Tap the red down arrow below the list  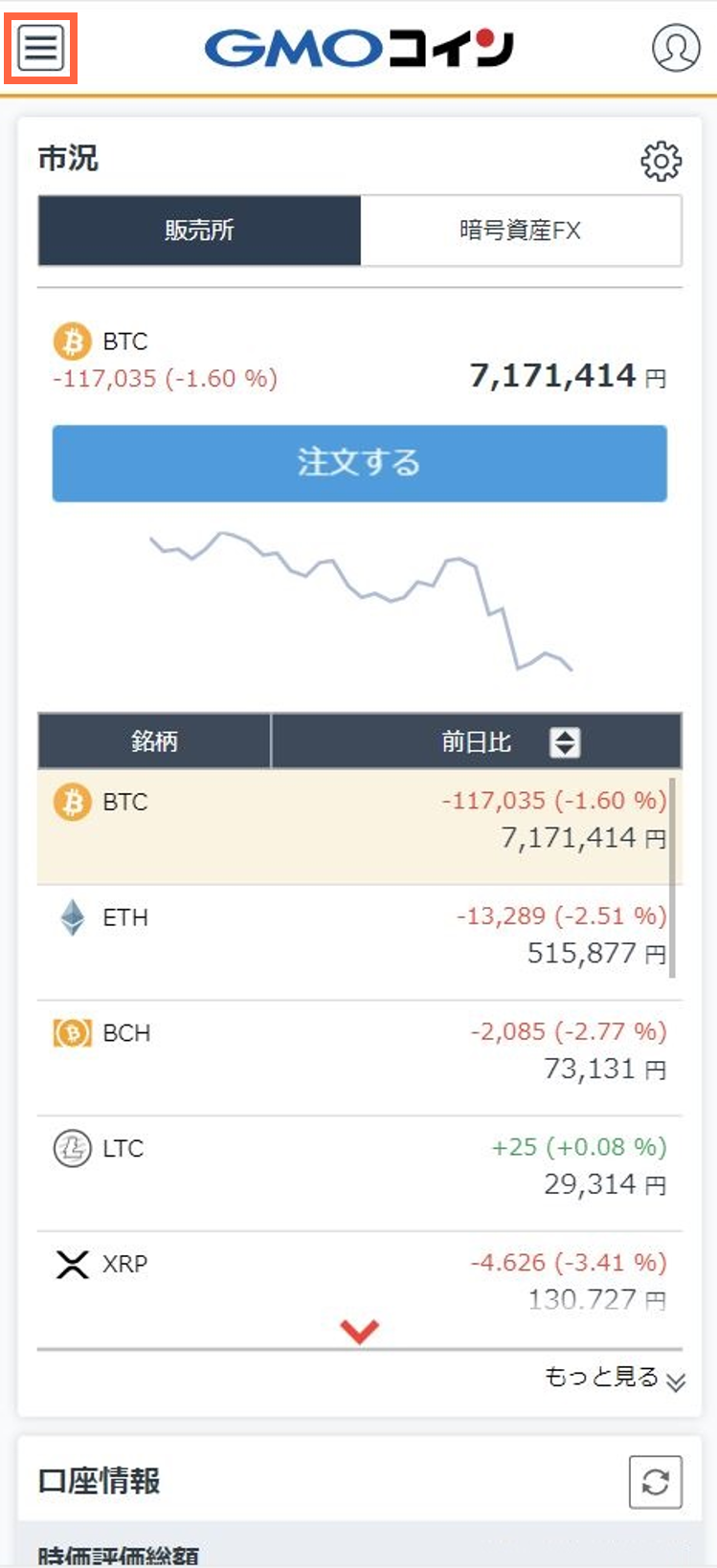click(359, 1331)
